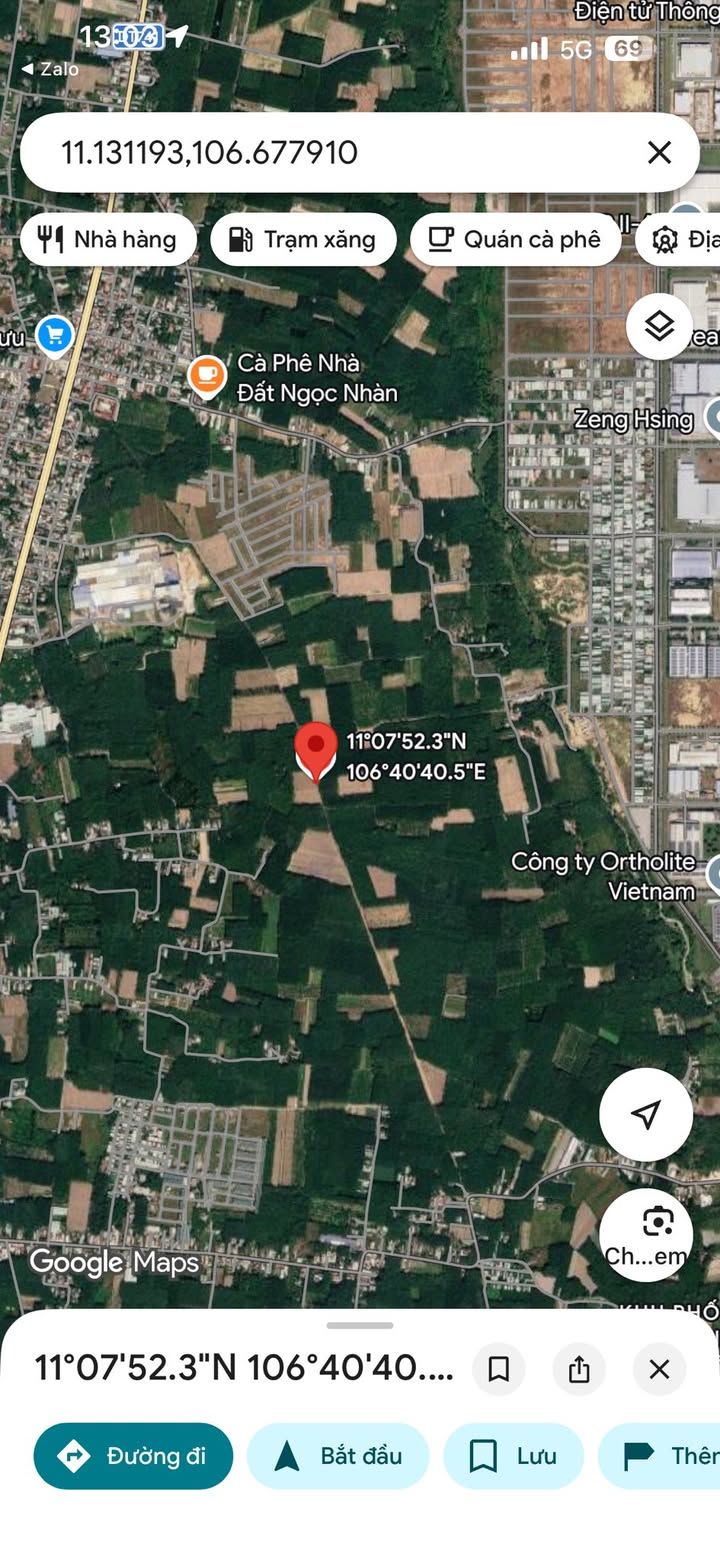
Task: Start navigation with Bắt đầu
Action: pyautogui.click(x=338, y=1456)
